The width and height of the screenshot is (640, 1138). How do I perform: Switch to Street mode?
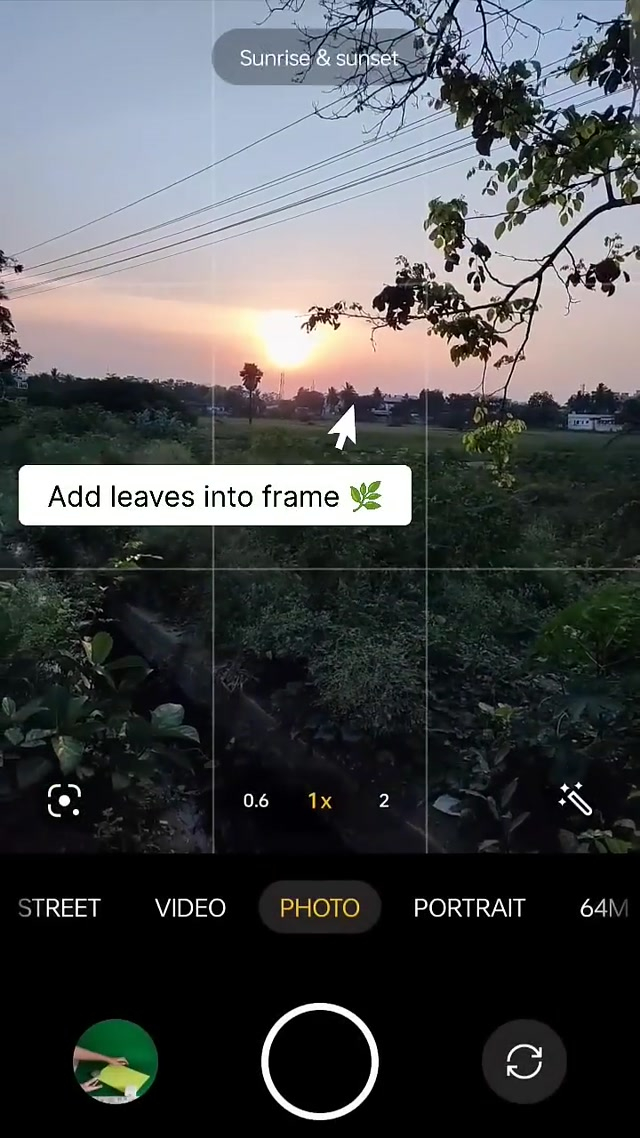coord(60,908)
